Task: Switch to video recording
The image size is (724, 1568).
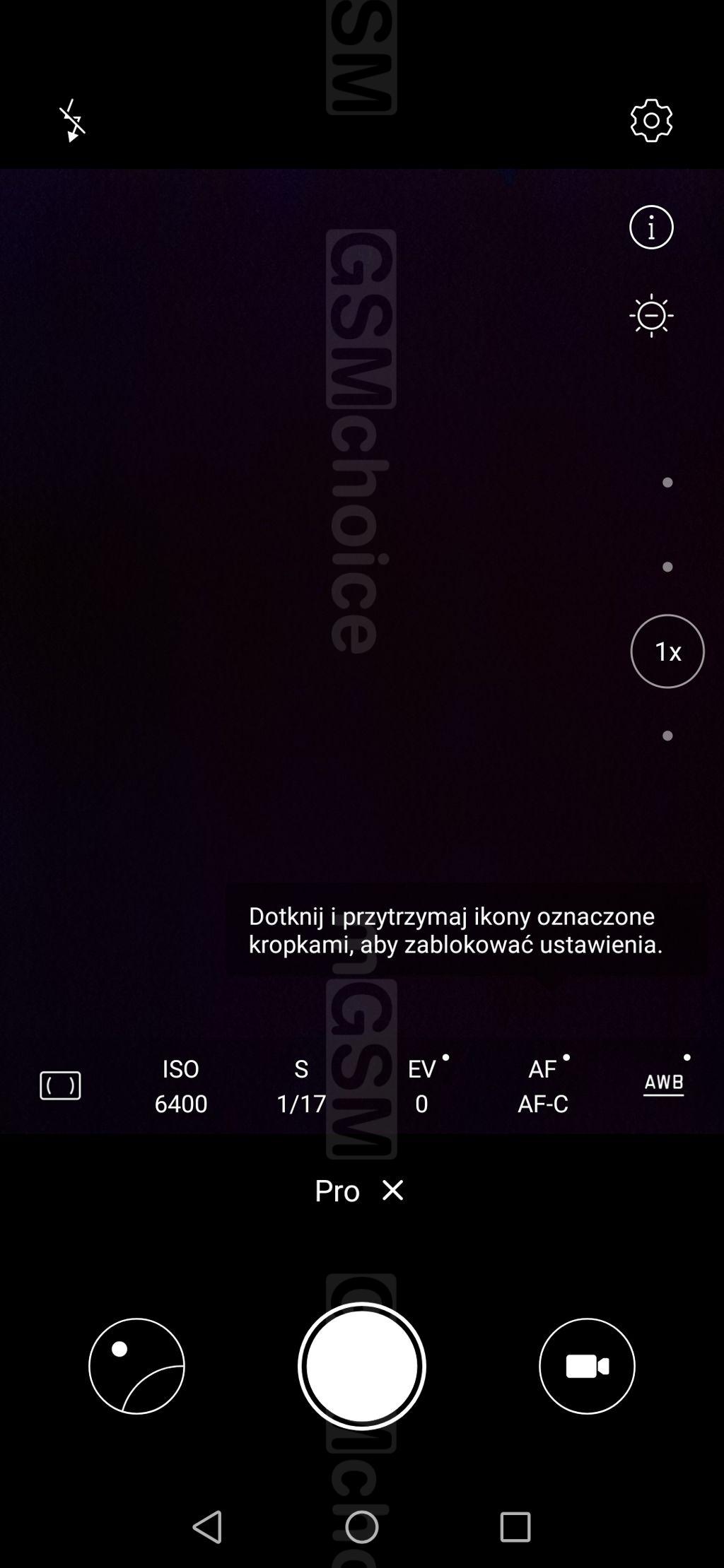Action: (x=587, y=1366)
